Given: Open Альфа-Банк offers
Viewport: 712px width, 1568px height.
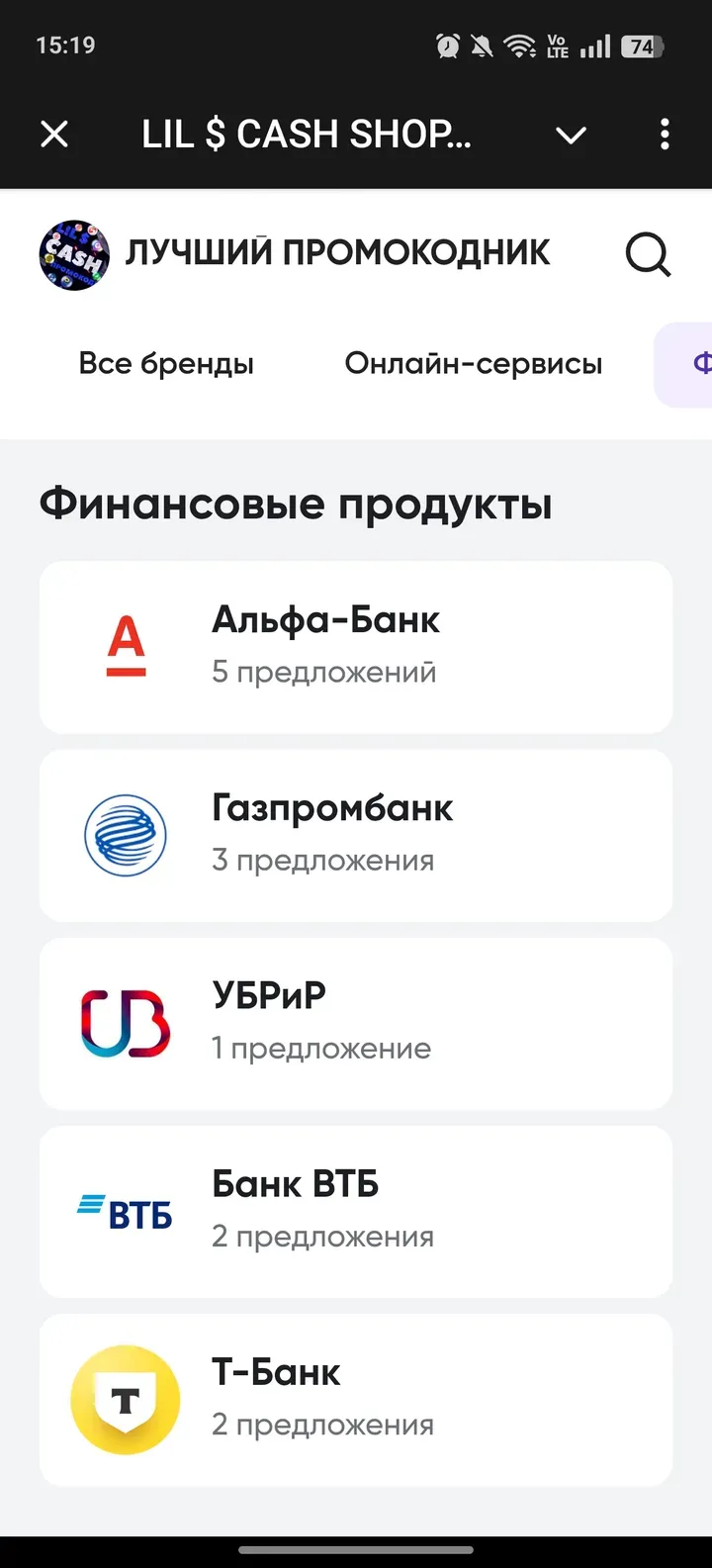Looking at the screenshot, I should tap(356, 647).
